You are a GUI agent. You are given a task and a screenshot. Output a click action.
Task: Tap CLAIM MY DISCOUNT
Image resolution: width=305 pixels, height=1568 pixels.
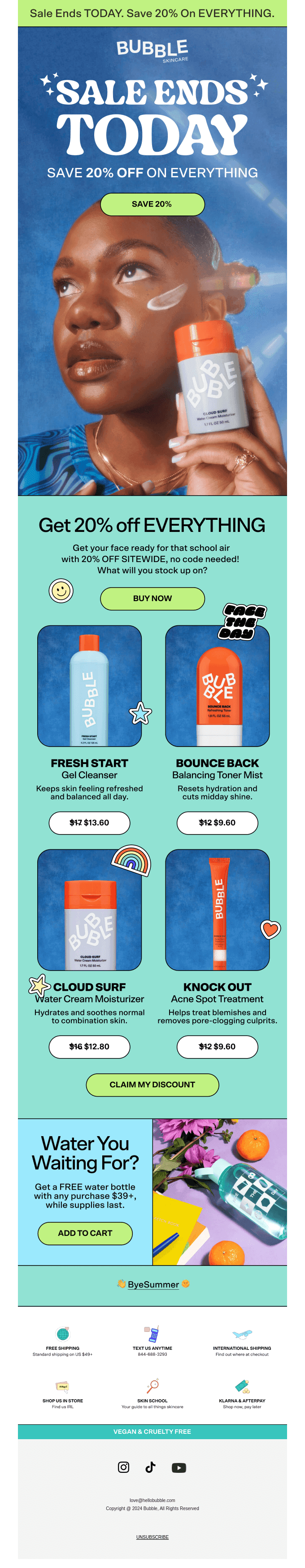click(152, 1084)
